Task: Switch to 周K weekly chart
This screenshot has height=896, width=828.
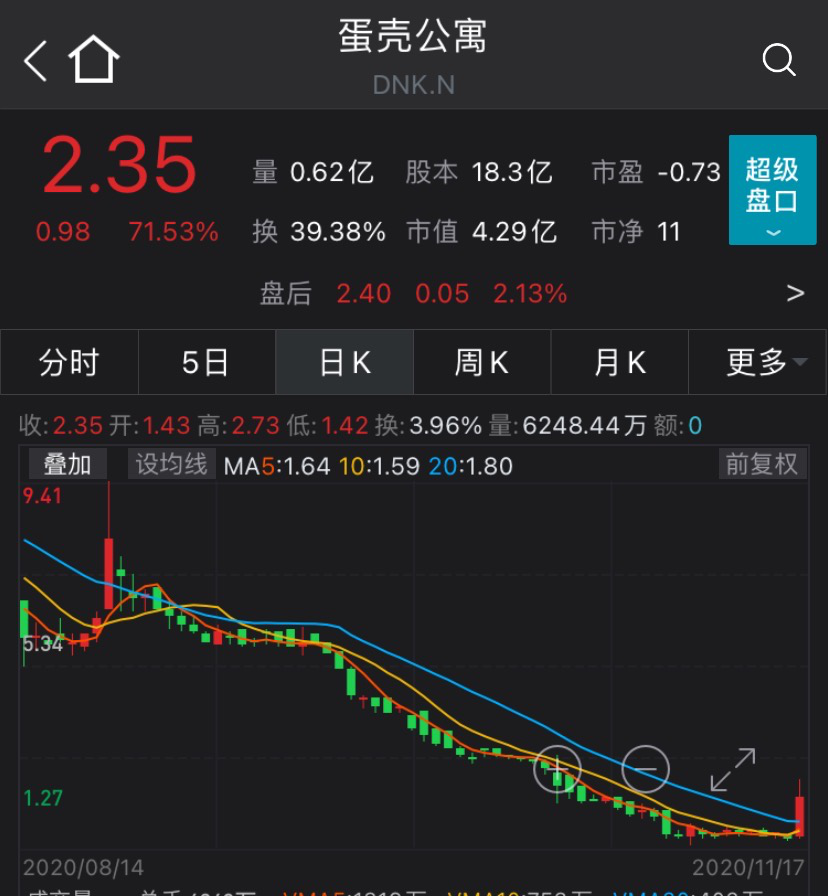Action: pos(481,362)
